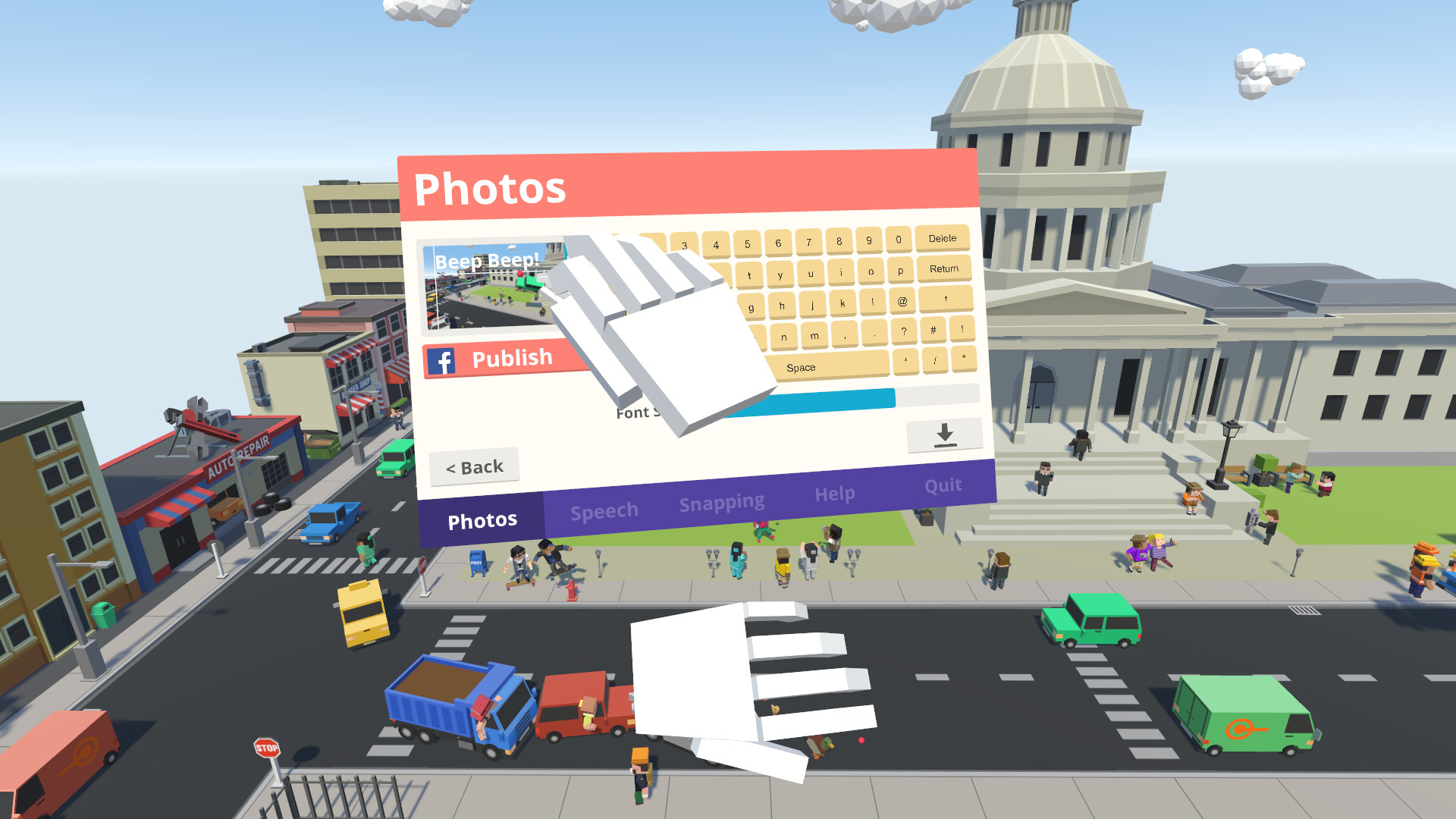Image resolution: width=1456 pixels, height=819 pixels.
Task: Hit the Delete key on the keyboard
Action: tap(942, 238)
